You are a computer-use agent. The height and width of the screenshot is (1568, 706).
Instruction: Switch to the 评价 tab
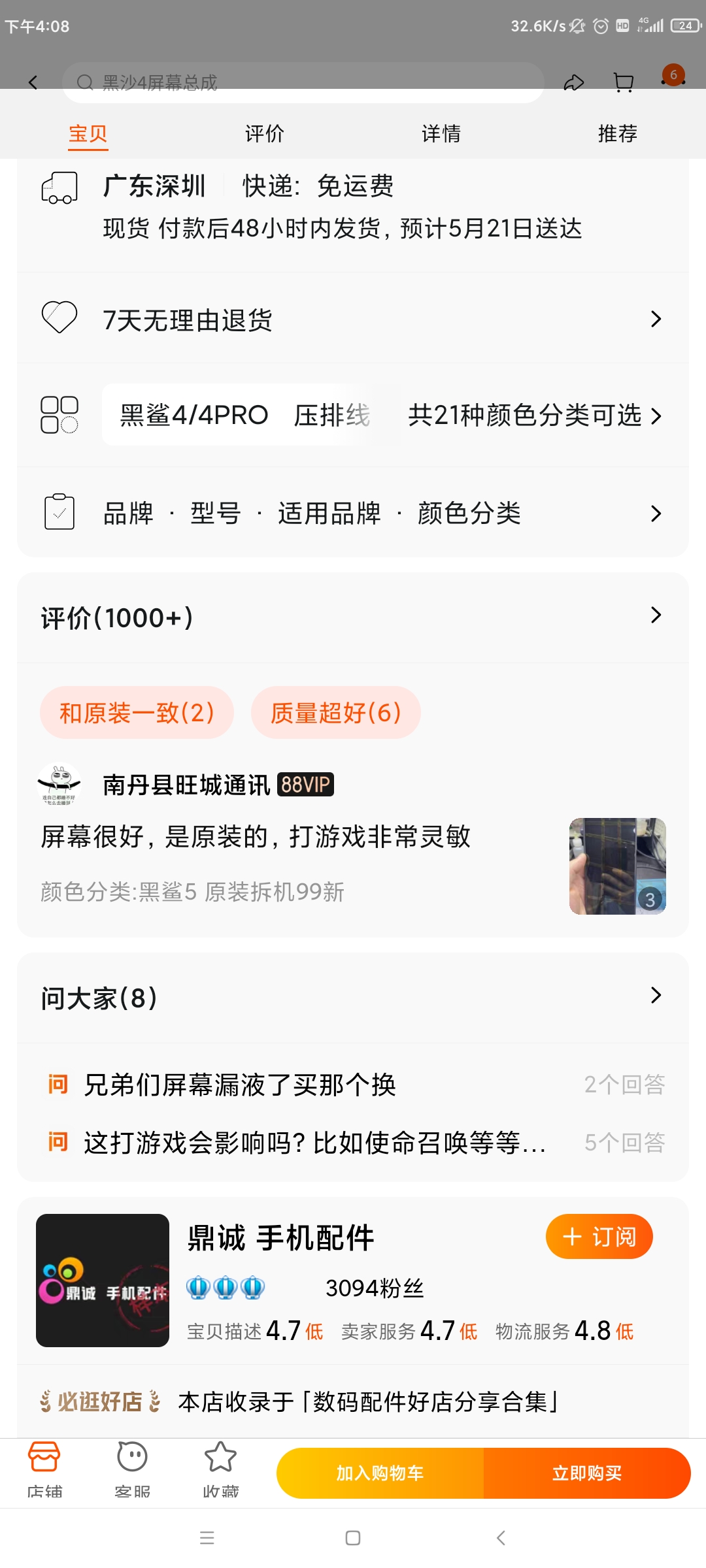tap(265, 133)
